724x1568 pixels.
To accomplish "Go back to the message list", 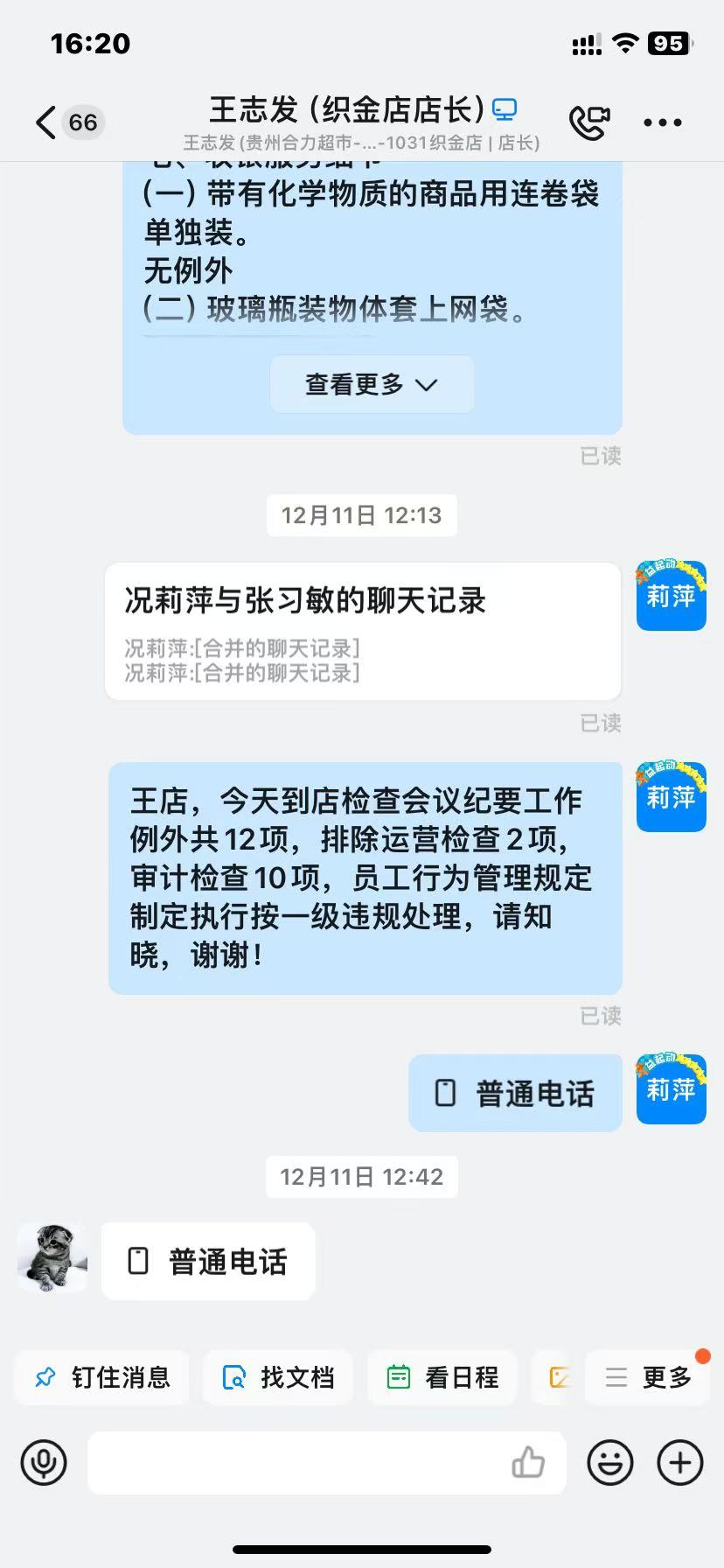I will [x=47, y=122].
